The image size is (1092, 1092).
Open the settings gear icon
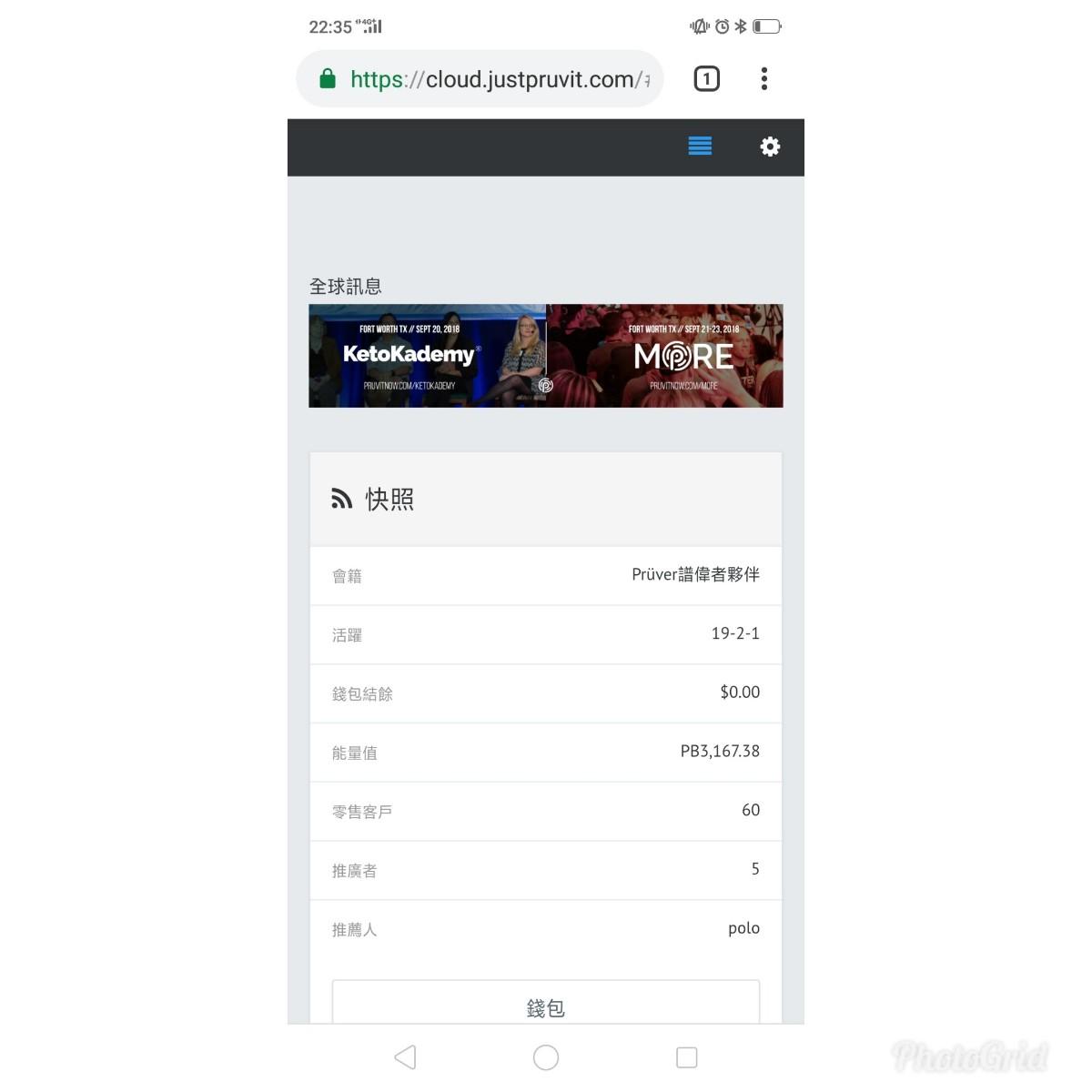[x=770, y=147]
